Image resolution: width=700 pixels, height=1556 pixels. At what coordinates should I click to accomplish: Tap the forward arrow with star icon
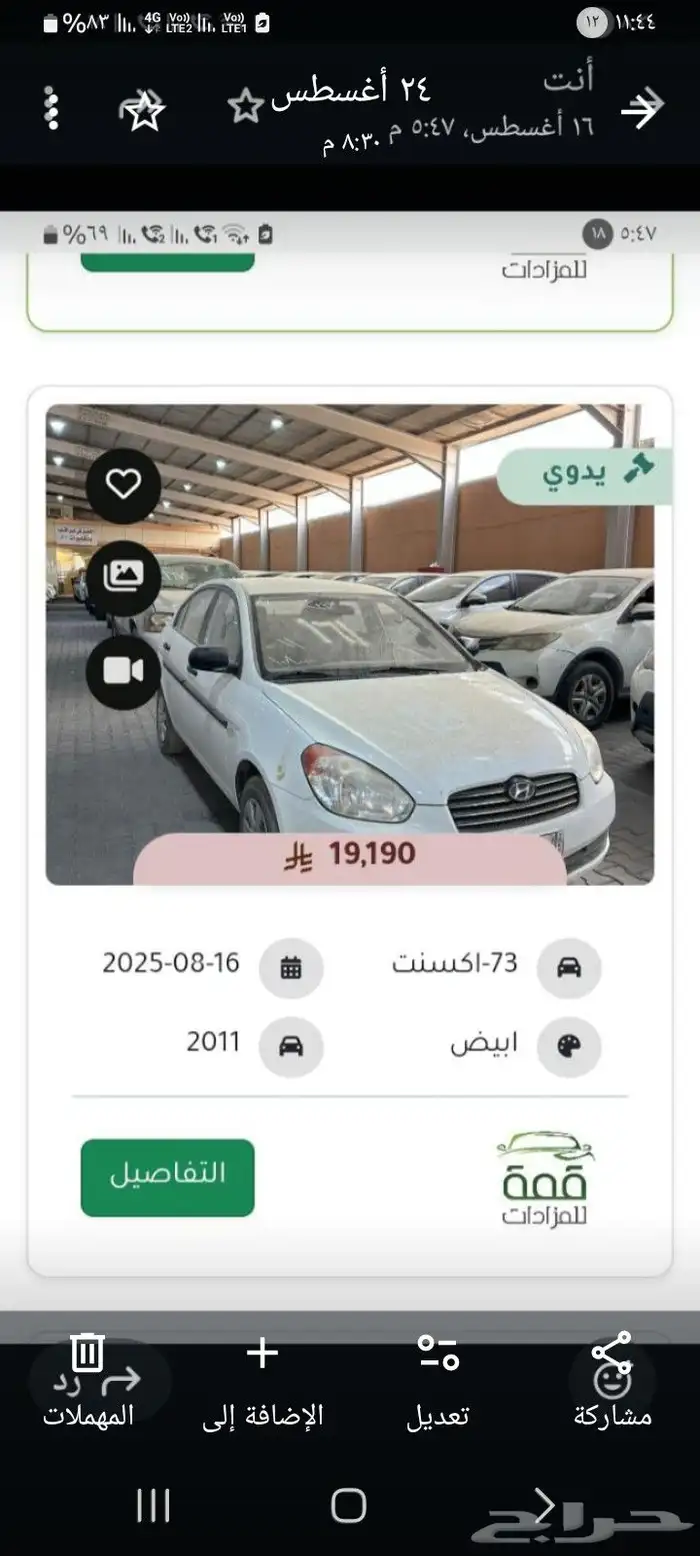(143, 110)
